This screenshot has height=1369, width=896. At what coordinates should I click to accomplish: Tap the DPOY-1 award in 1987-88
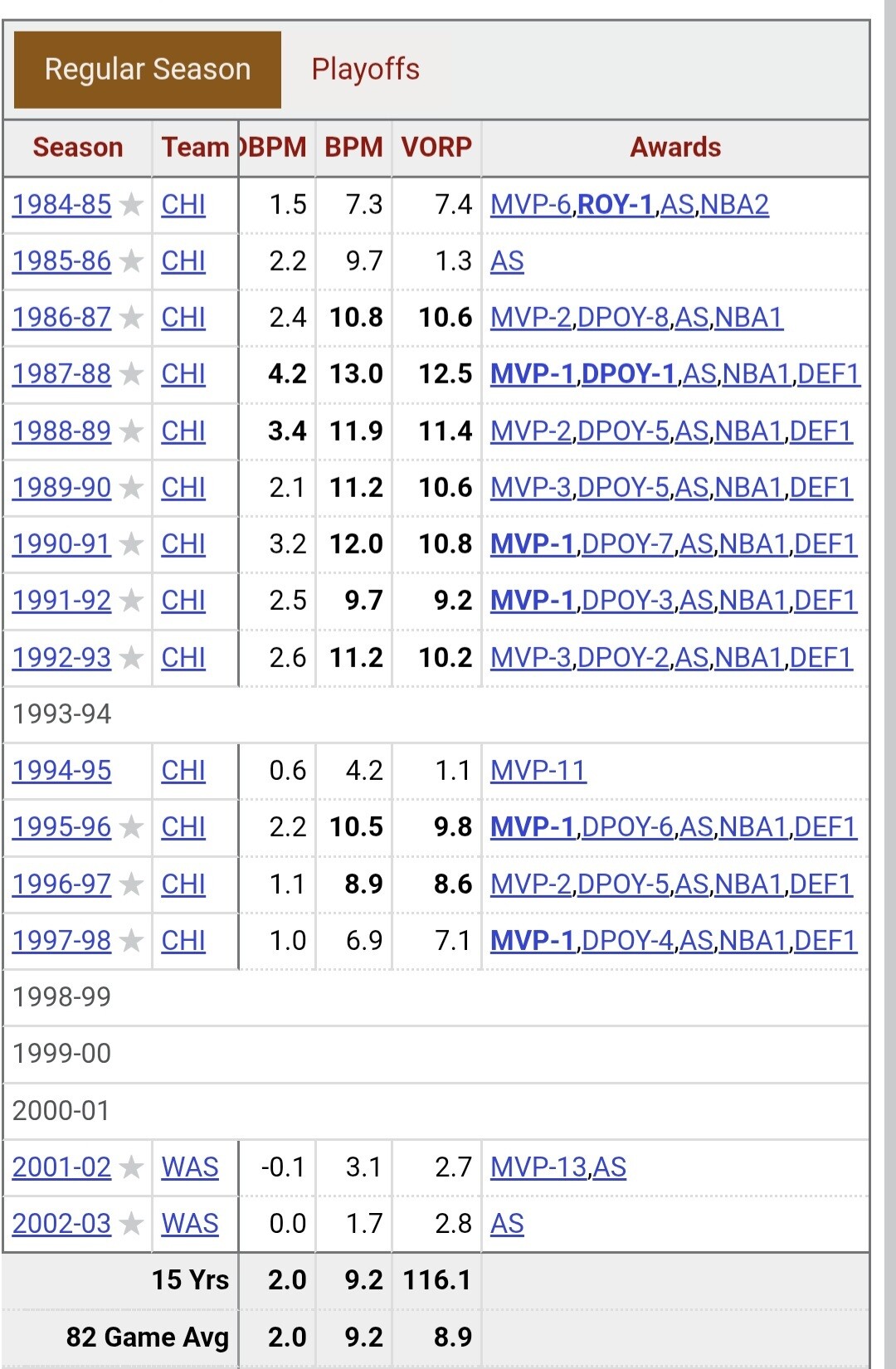(x=629, y=374)
